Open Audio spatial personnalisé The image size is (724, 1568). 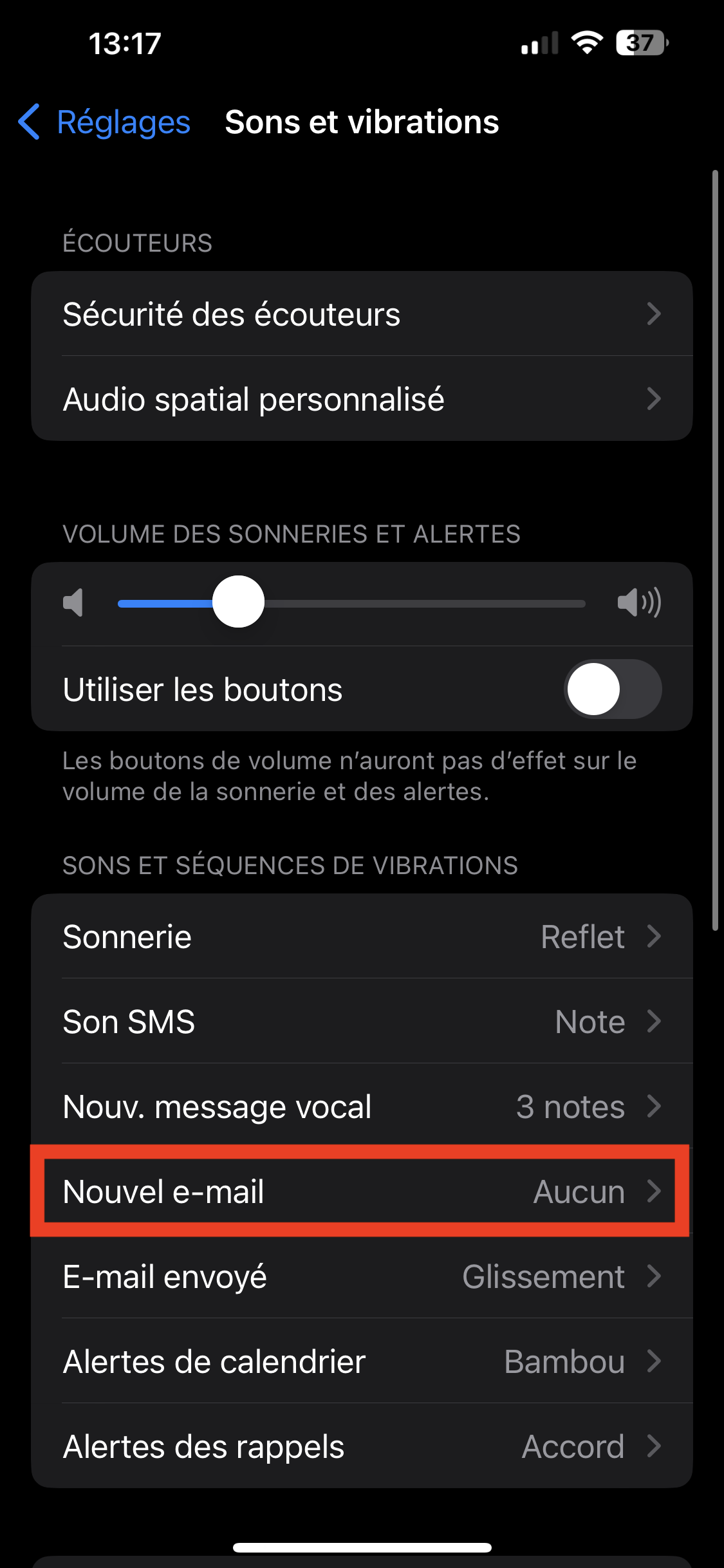coord(362,399)
